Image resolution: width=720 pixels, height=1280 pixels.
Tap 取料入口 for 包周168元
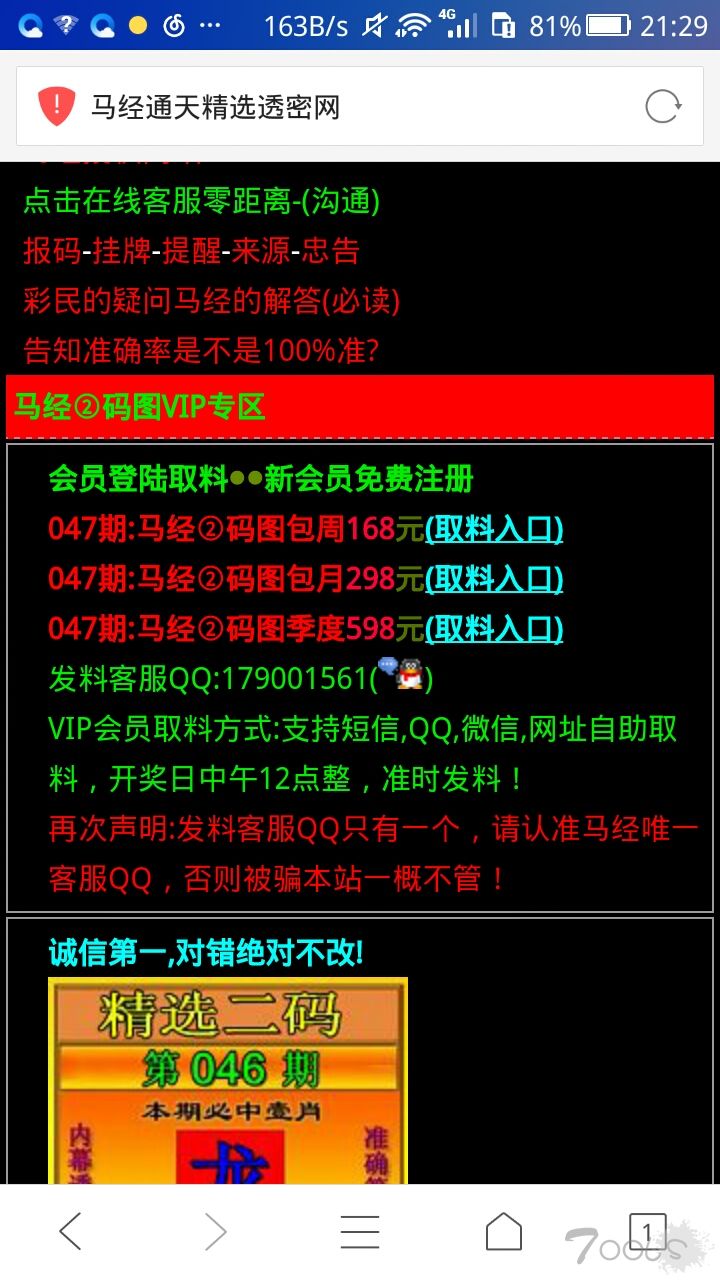coord(494,529)
